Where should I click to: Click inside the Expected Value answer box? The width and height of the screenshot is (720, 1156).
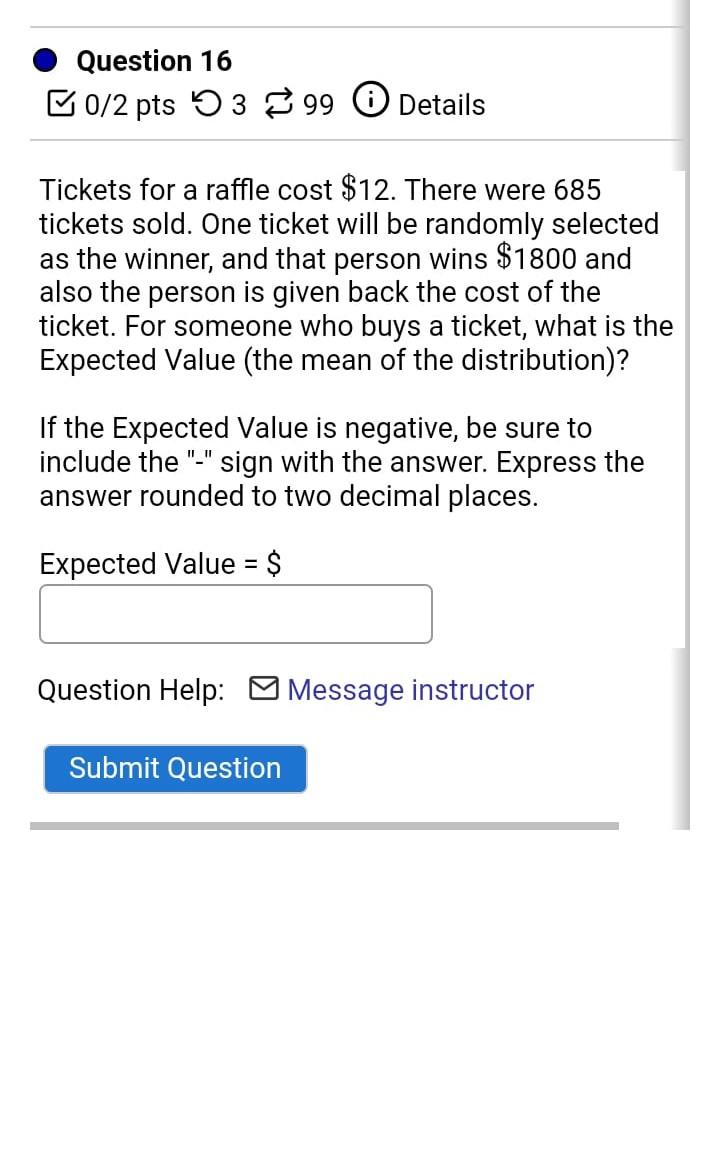coord(235,613)
